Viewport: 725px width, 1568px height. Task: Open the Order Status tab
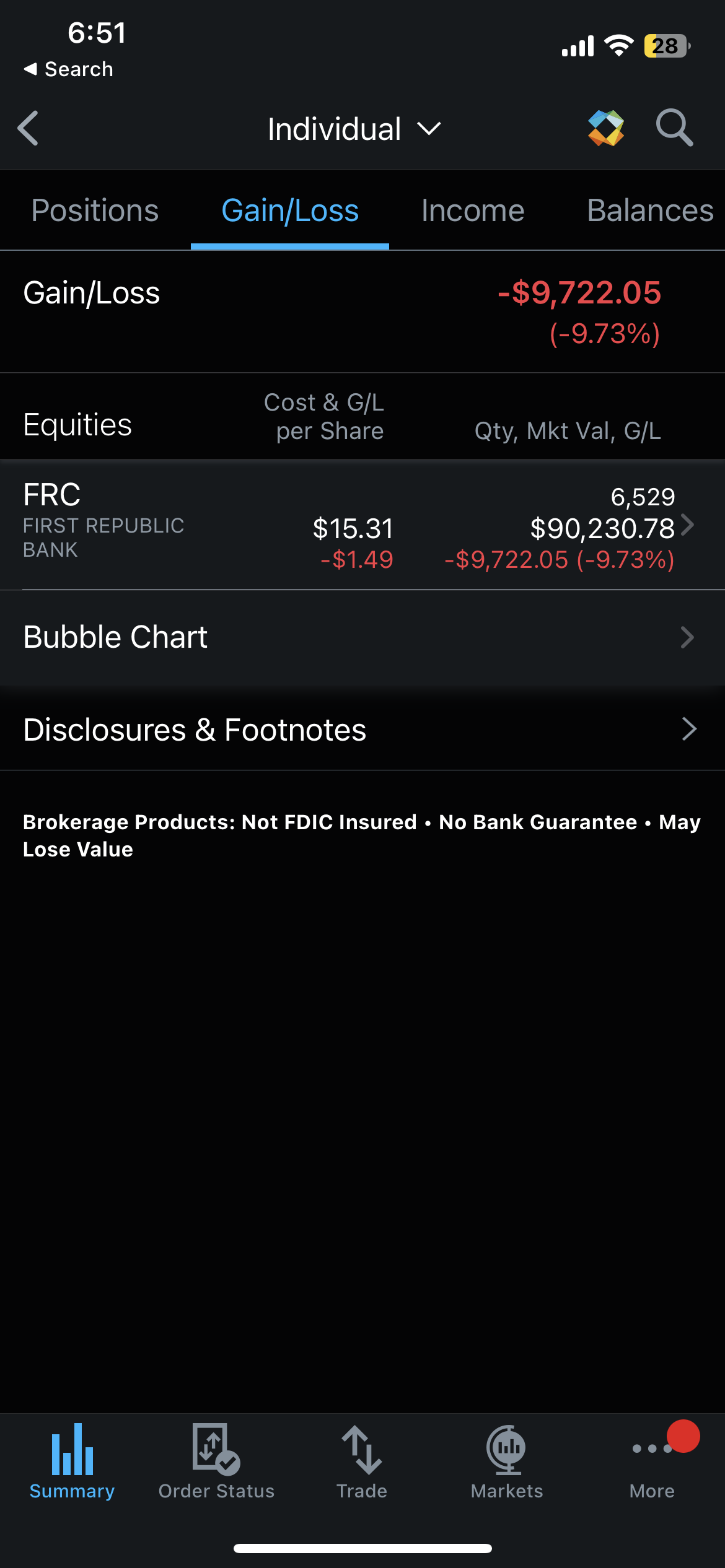(216, 1461)
